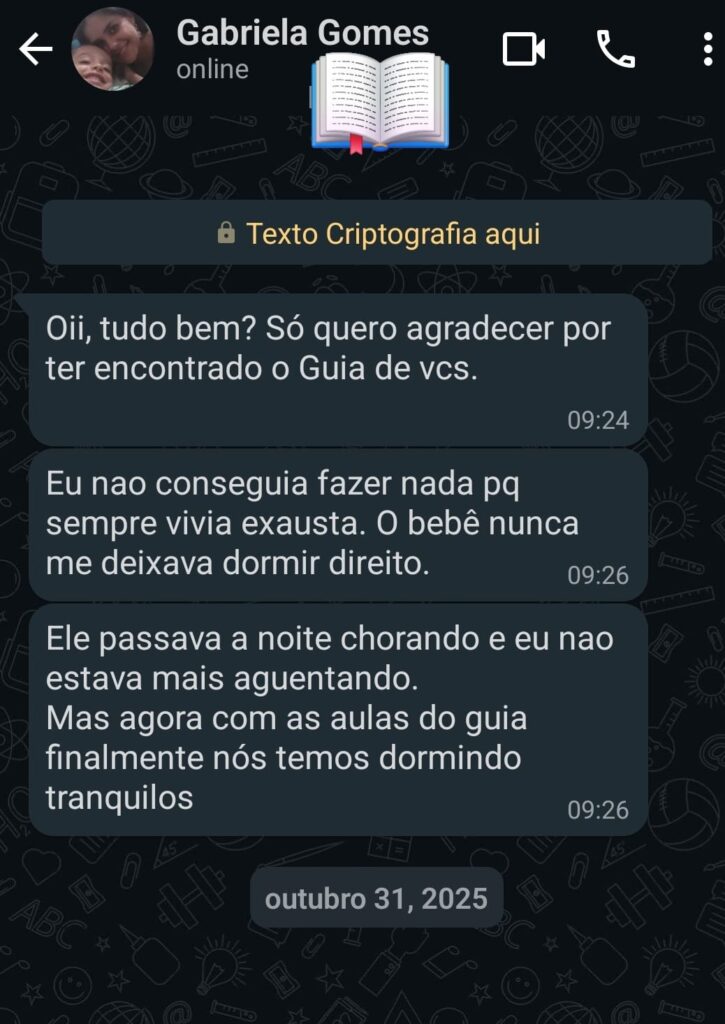Screen dimensions: 725x1024
Task: Start a video call with Gabriela
Action: point(523,49)
